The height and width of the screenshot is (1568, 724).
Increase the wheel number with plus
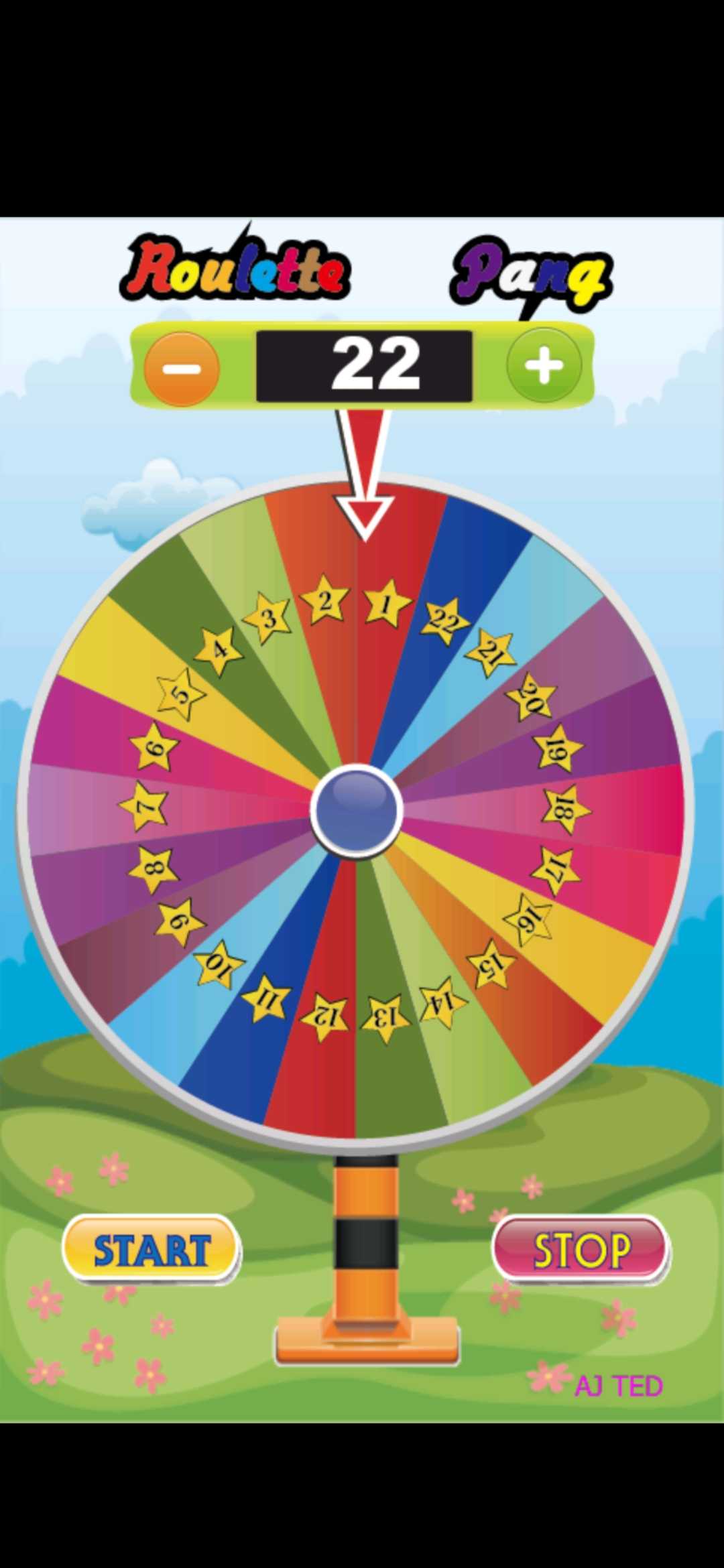click(544, 365)
